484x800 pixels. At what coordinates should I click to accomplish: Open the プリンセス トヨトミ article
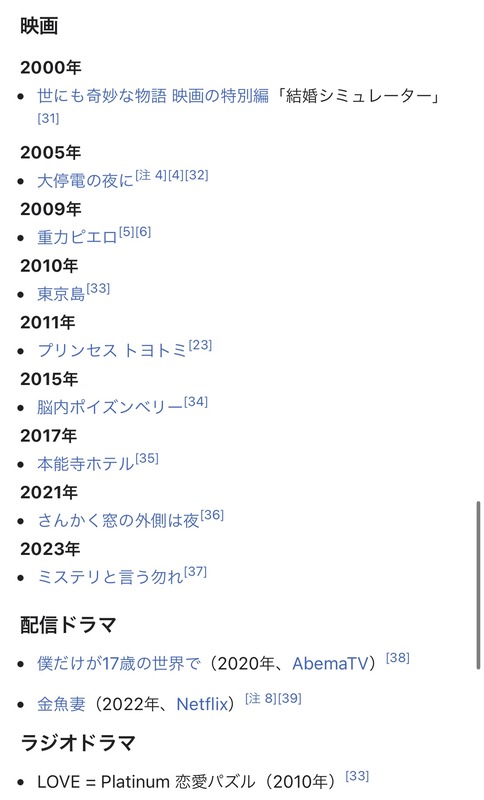pyautogui.click(x=112, y=351)
